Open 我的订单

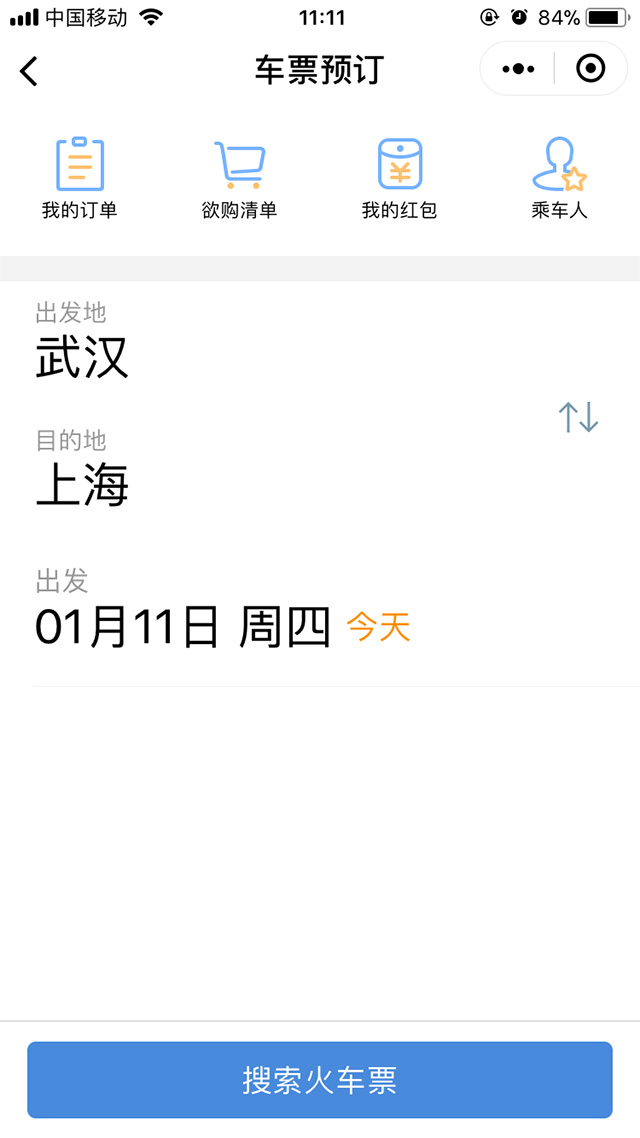point(80,178)
